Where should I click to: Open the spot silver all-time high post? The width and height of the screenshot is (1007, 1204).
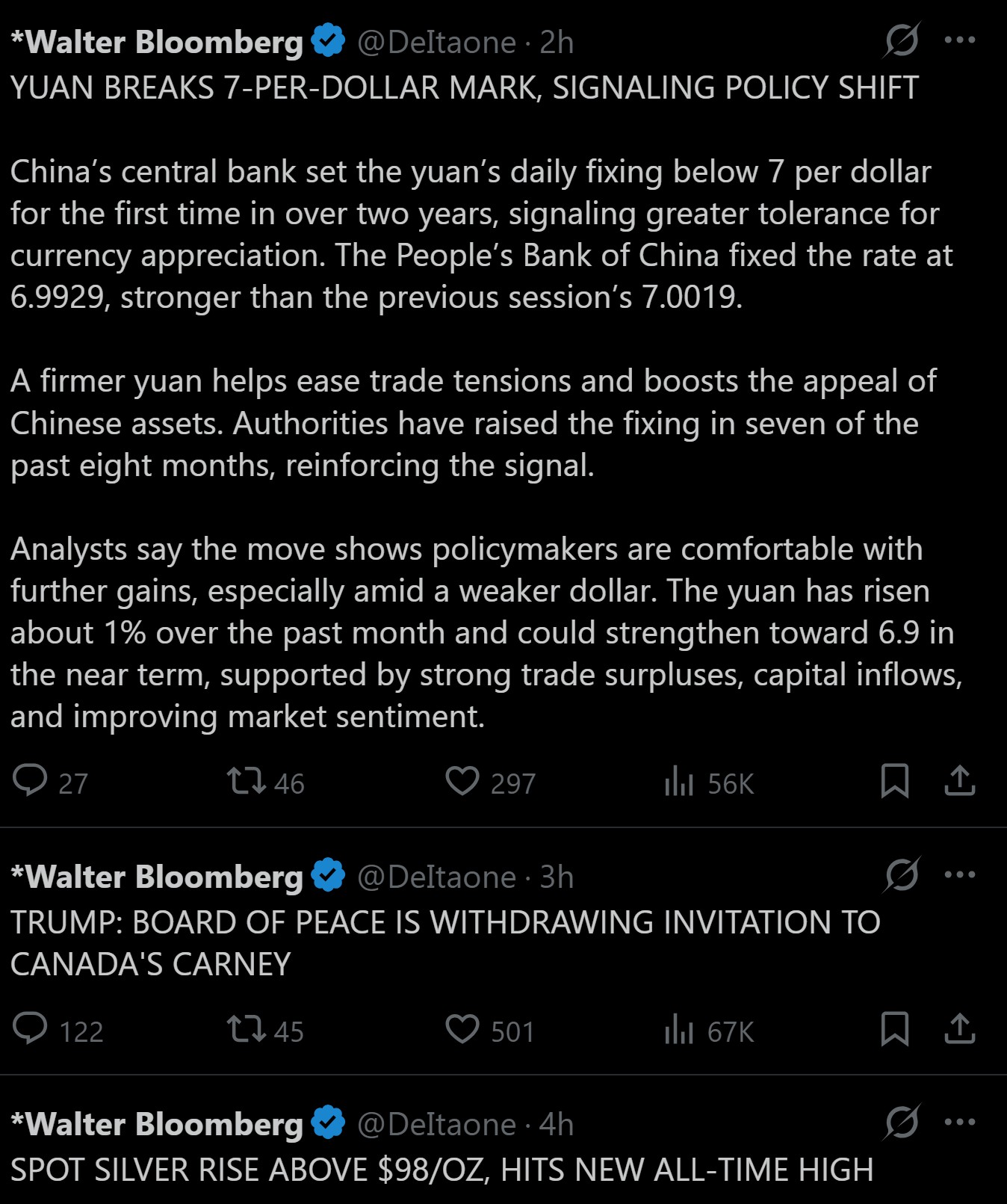[441, 1170]
